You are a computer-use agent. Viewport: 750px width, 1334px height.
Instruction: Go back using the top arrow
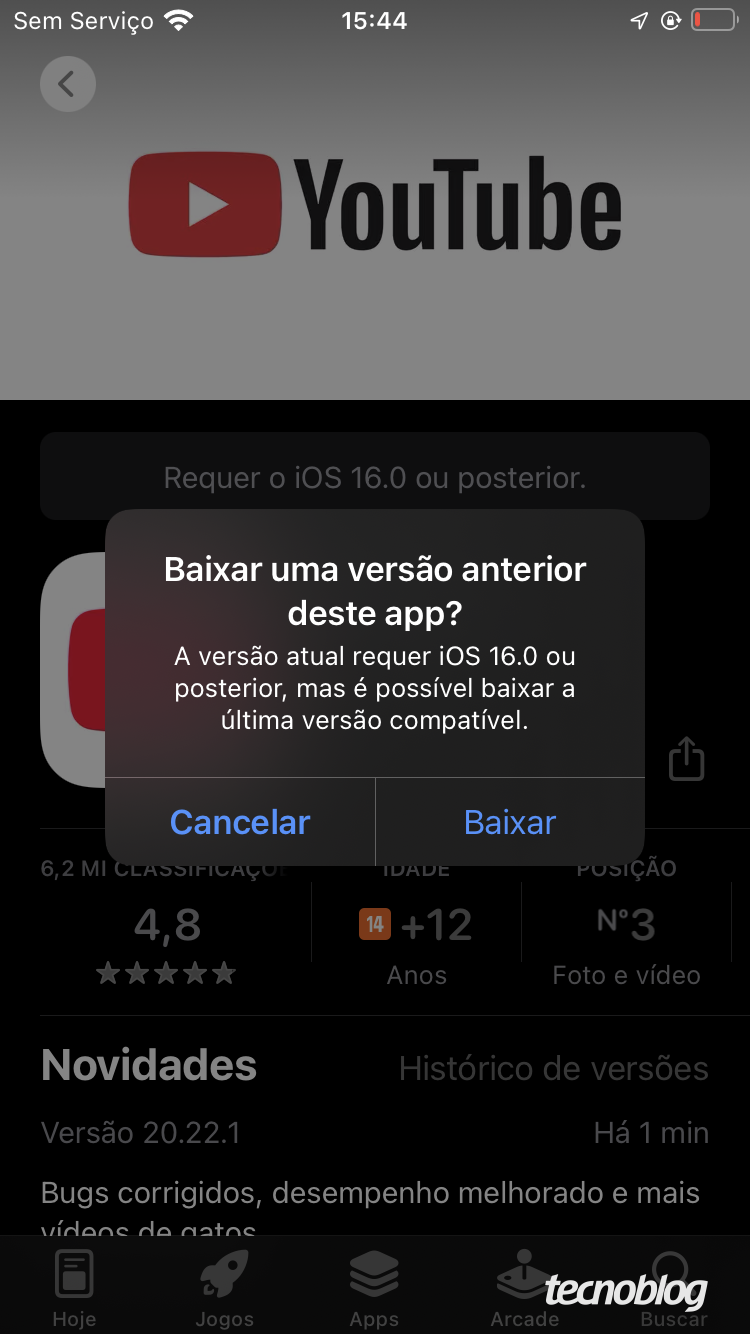click(x=68, y=84)
